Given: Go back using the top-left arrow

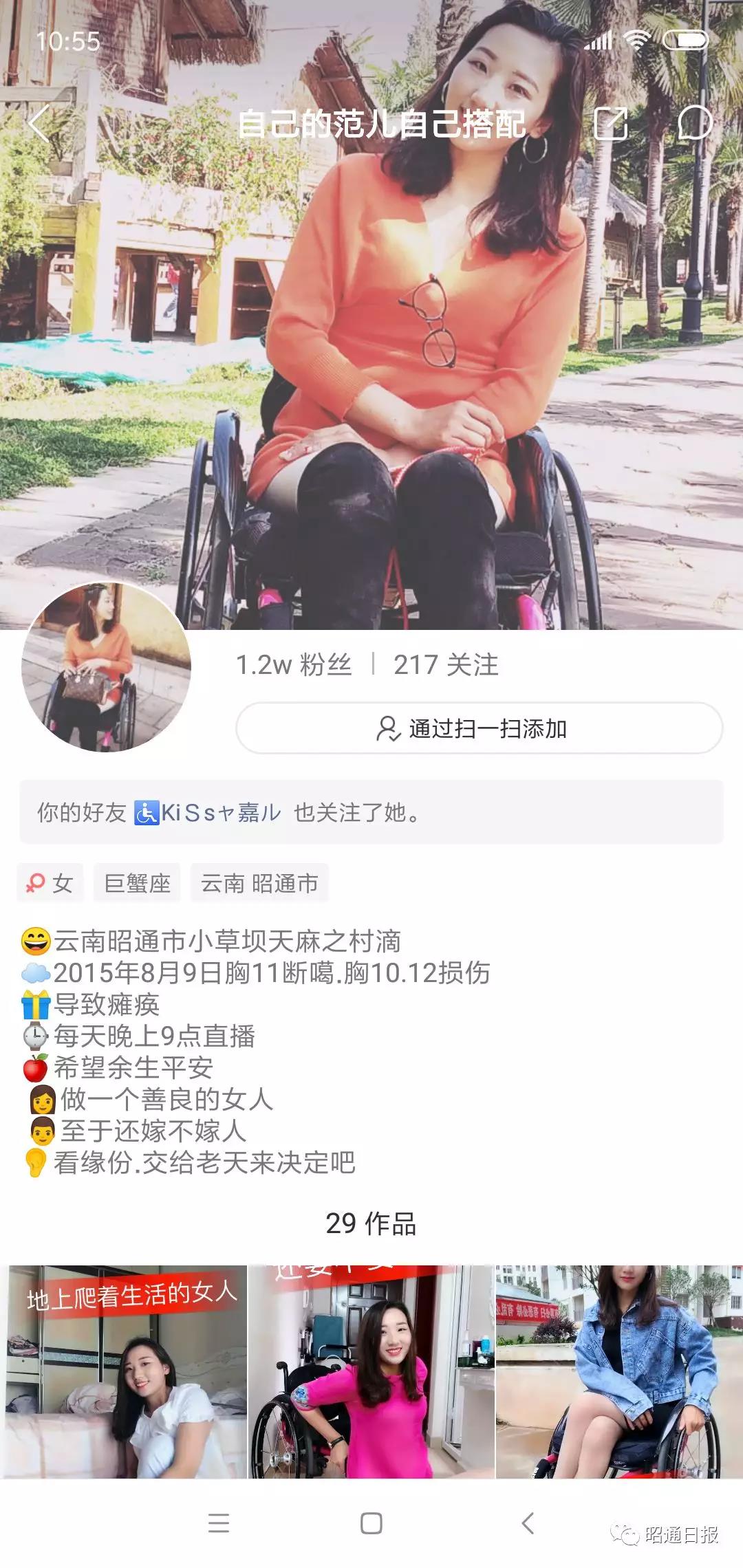Looking at the screenshot, I should pyautogui.click(x=40, y=124).
